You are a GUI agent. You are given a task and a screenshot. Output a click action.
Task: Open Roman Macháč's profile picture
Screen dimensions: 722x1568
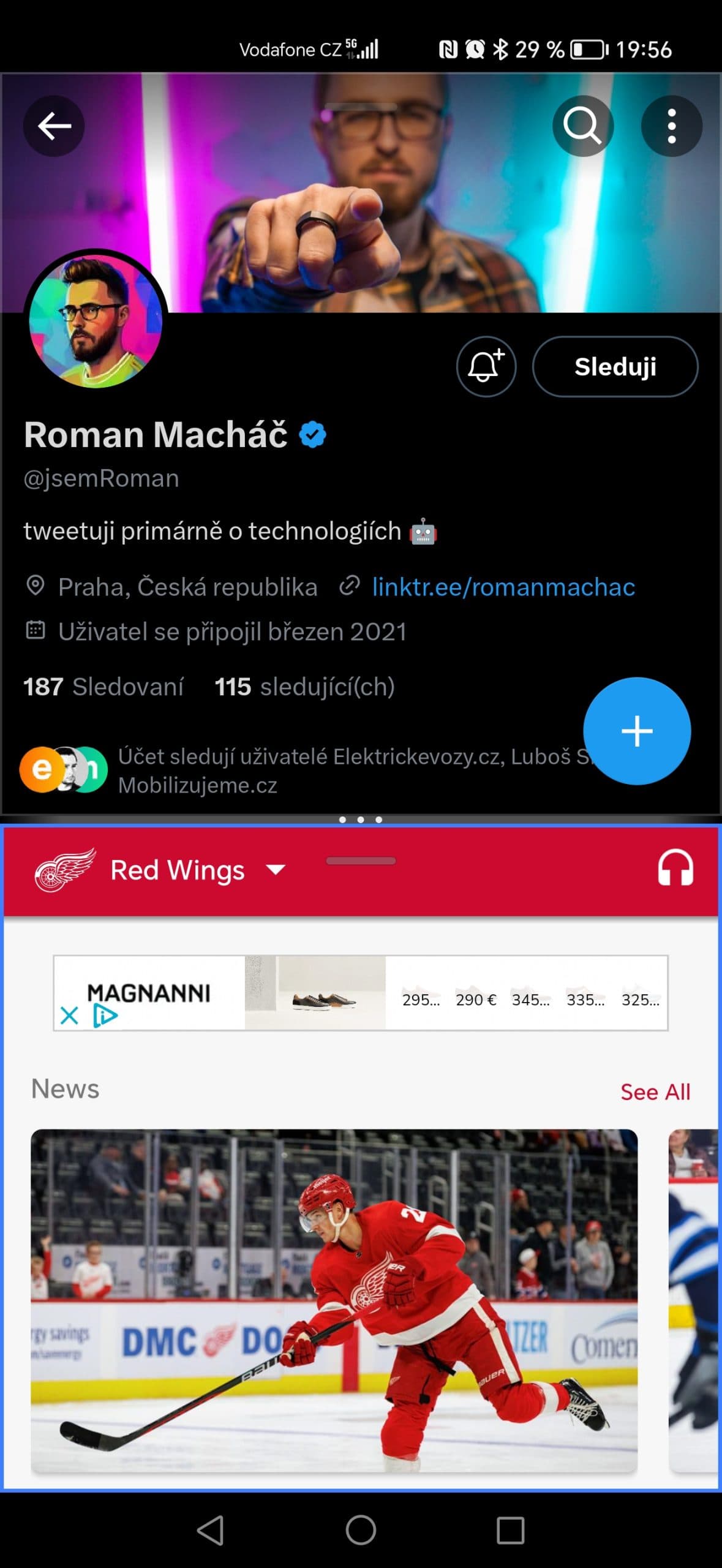pos(96,320)
